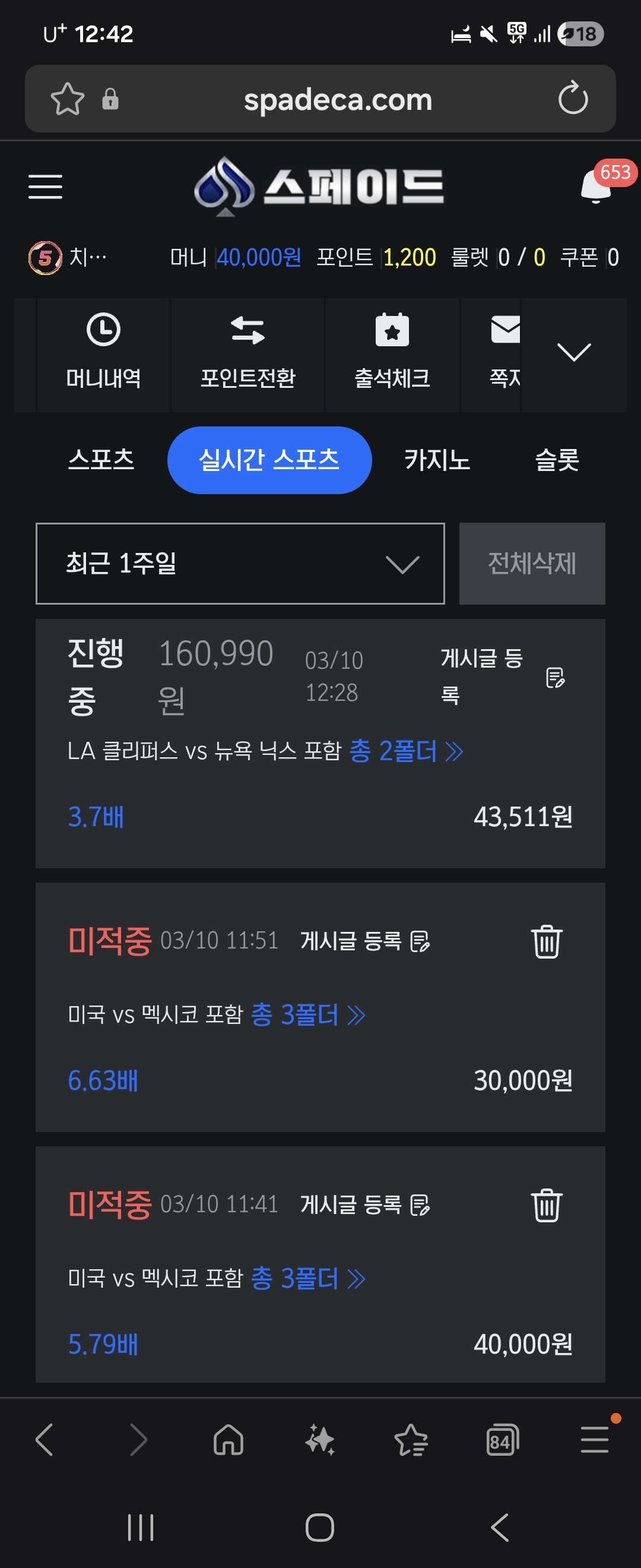This screenshot has height=1568, width=641.
Task: Select the 실시간 스포츠 tab
Action: (x=269, y=460)
